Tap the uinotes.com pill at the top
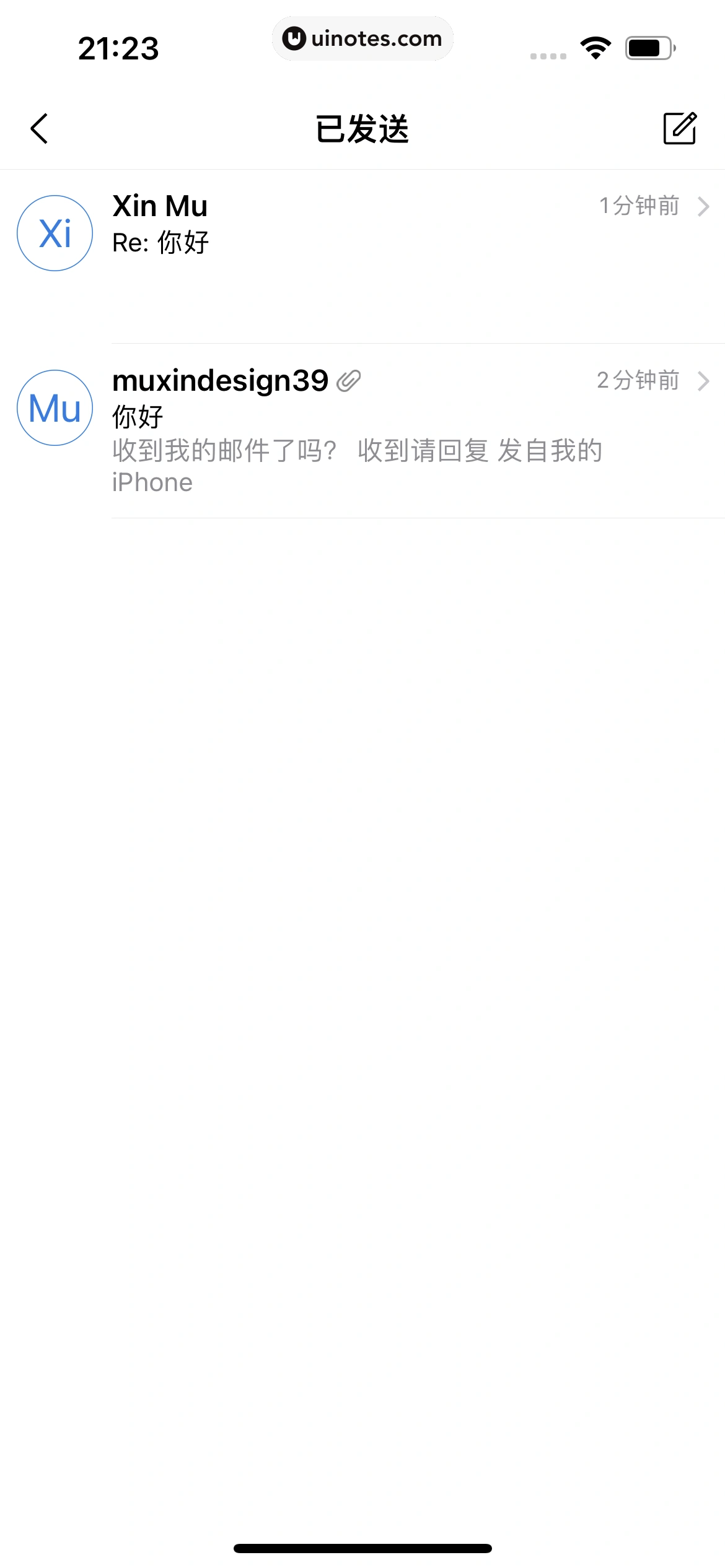The height and width of the screenshot is (1568, 725). [x=362, y=38]
